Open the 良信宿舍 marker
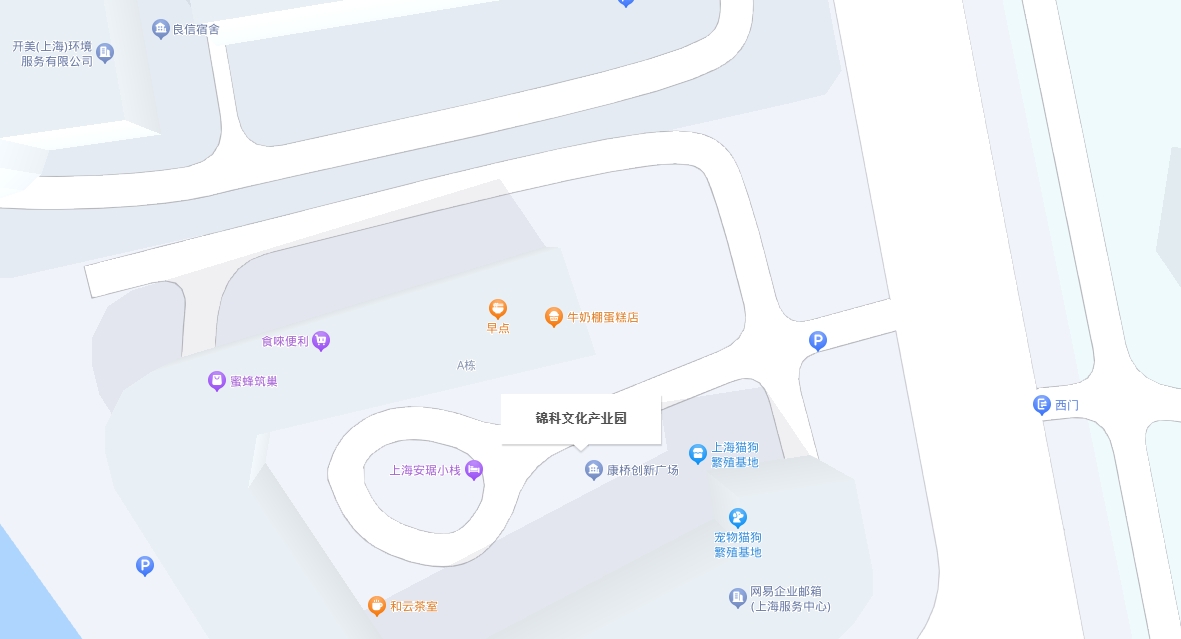Image resolution: width=1181 pixels, height=639 pixels. click(161, 29)
